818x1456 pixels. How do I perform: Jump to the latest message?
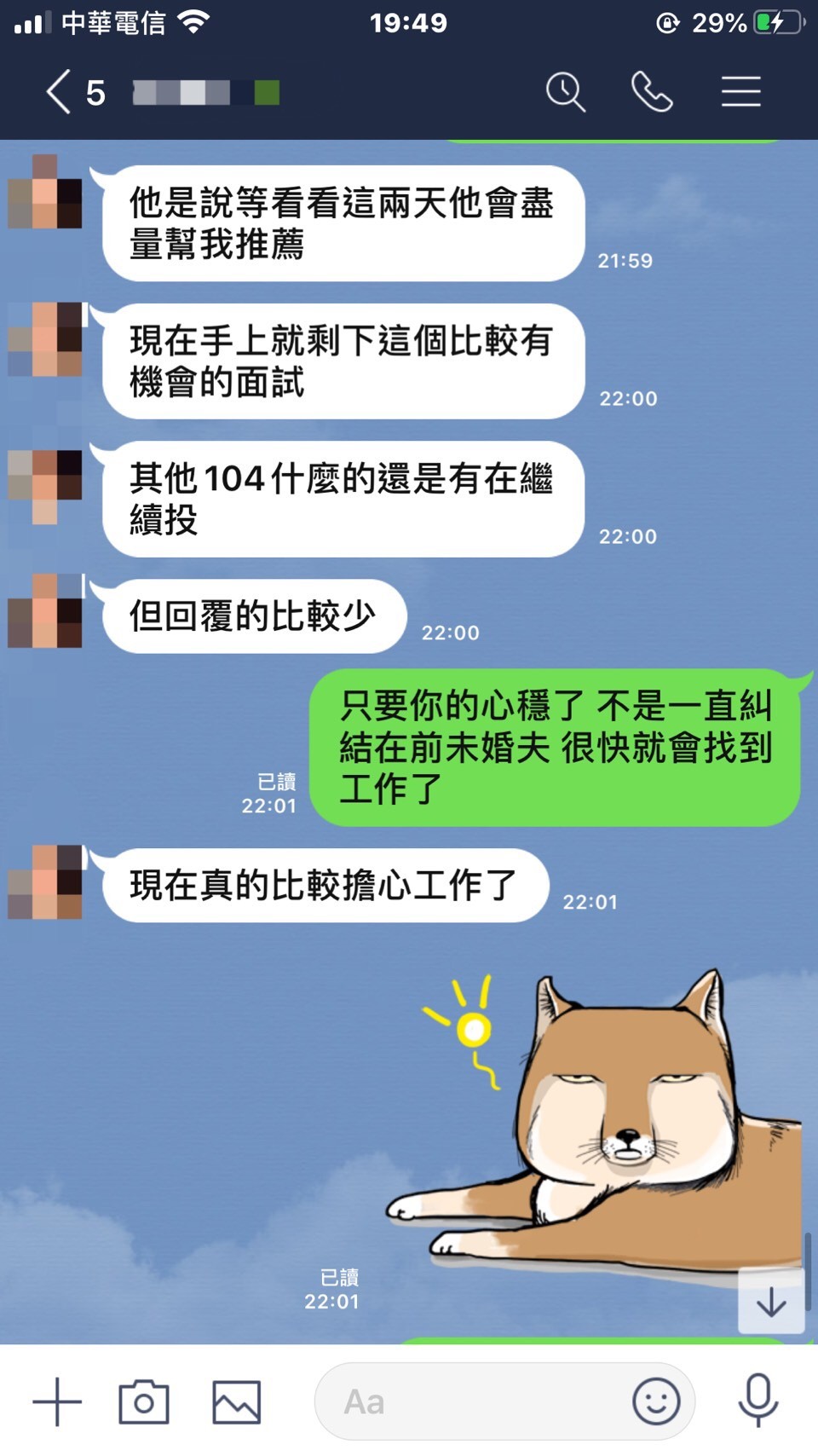click(771, 1302)
